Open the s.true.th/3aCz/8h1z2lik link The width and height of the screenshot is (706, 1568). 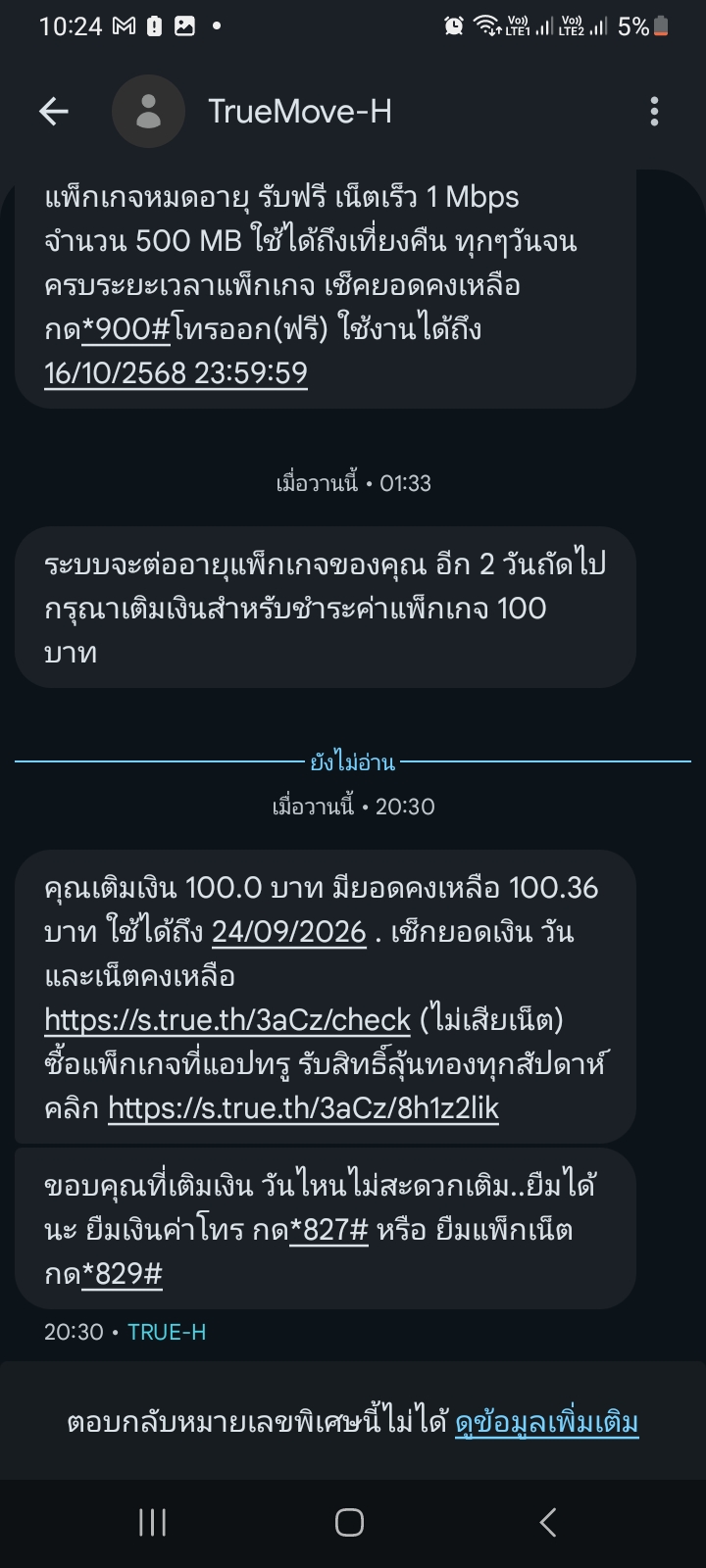(303, 1108)
